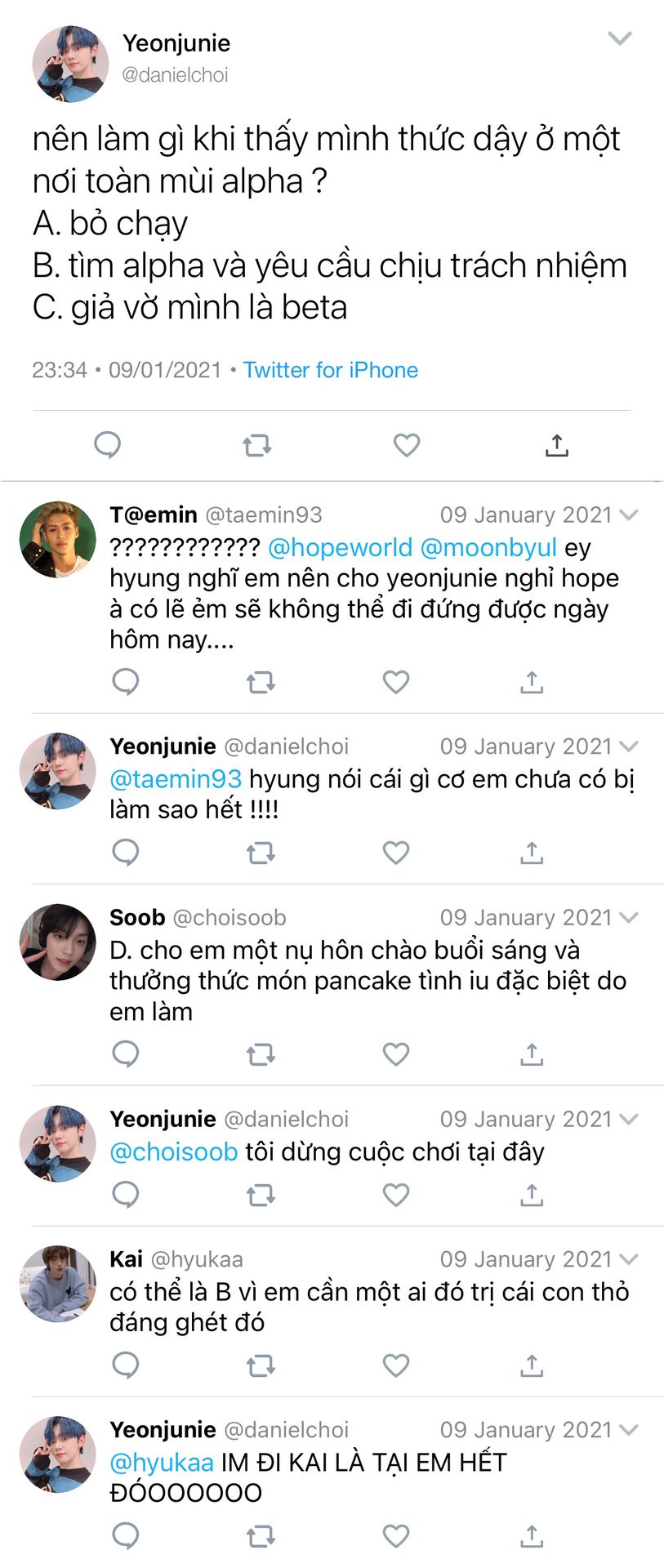This screenshot has width=664, height=1568.
Task: Retweet Yeonjunie's main tweet
Action: click(x=257, y=445)
